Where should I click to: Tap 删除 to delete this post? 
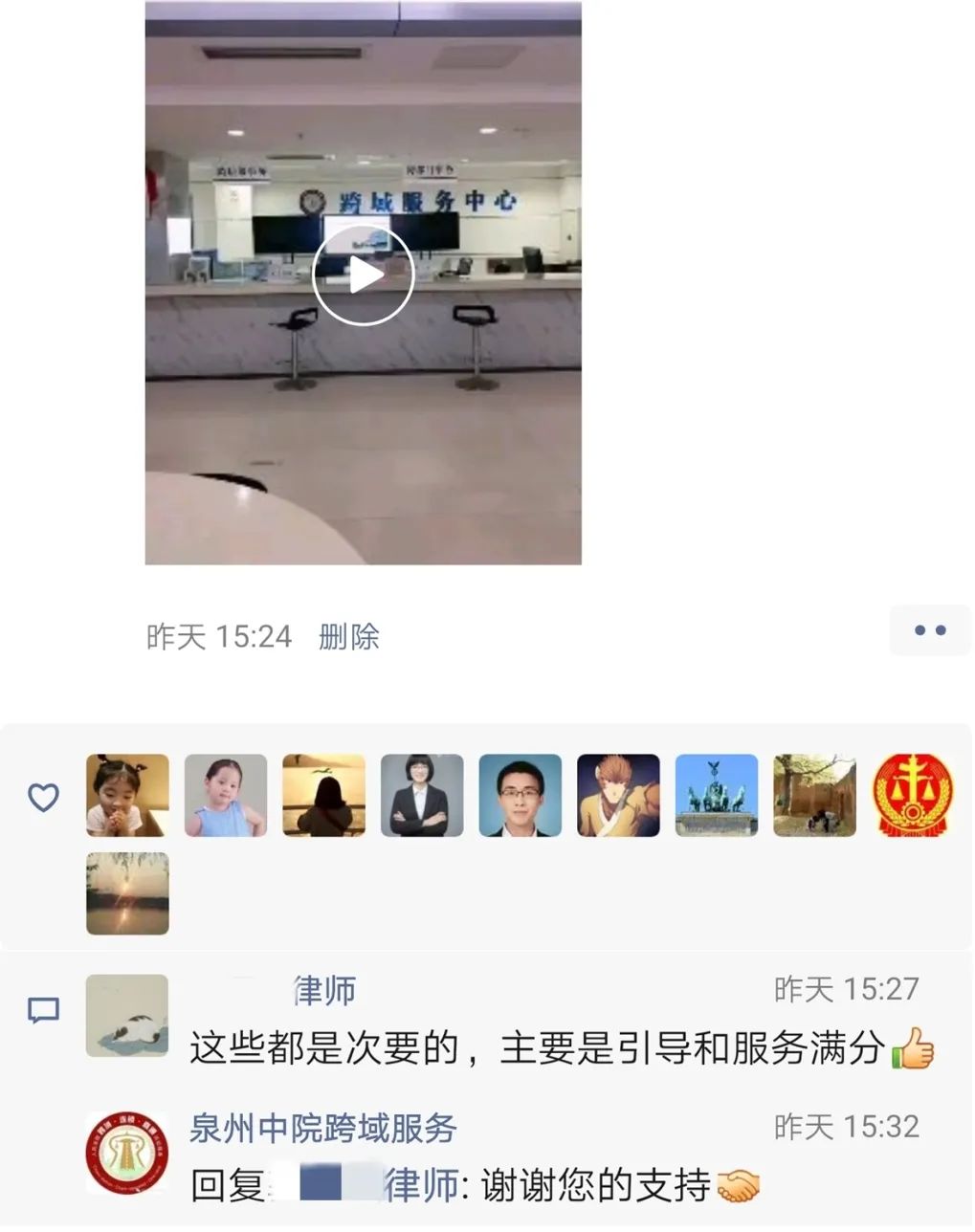[348, 636]
